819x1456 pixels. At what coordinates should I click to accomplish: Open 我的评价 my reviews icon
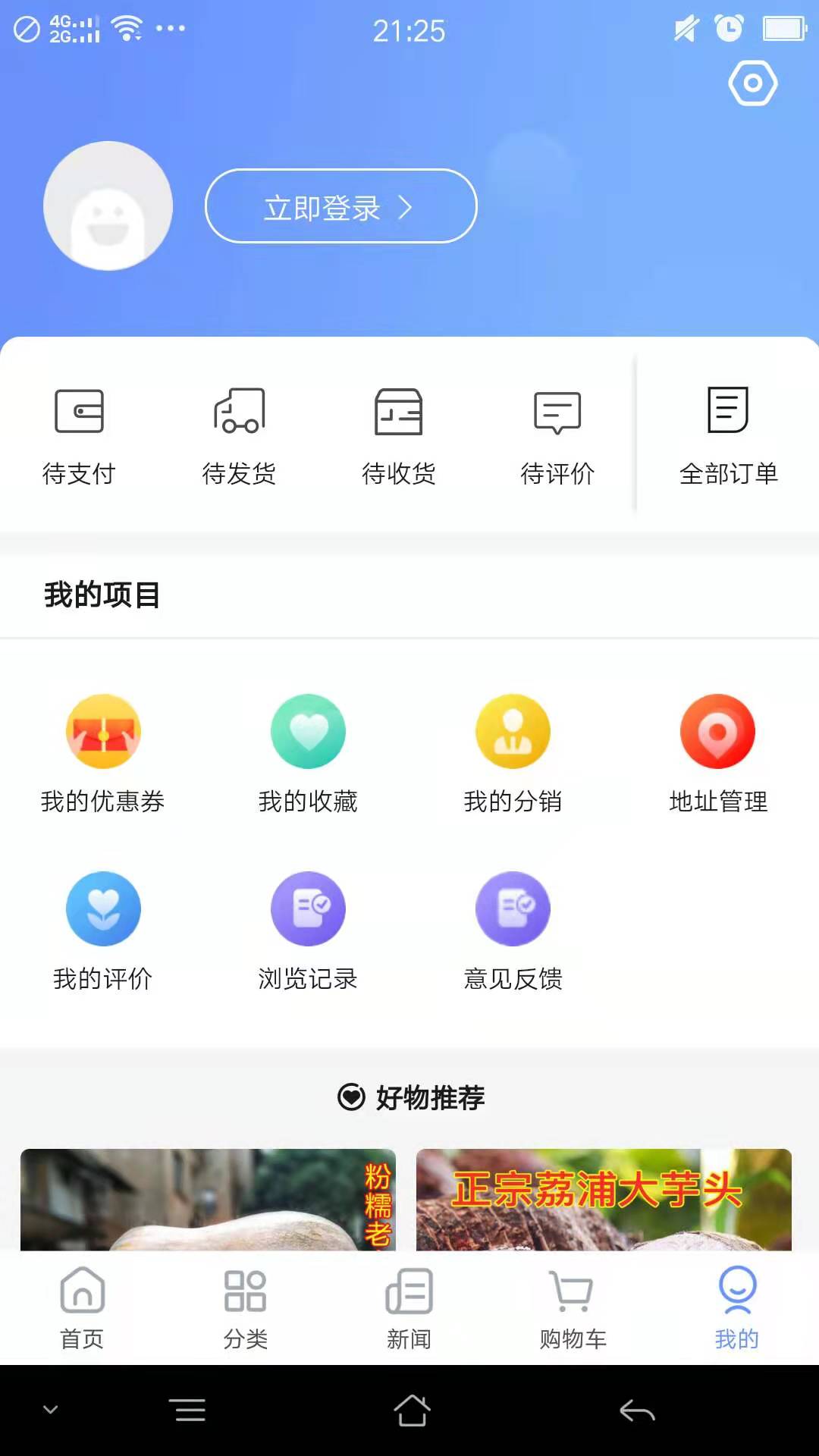click(104, 908)
